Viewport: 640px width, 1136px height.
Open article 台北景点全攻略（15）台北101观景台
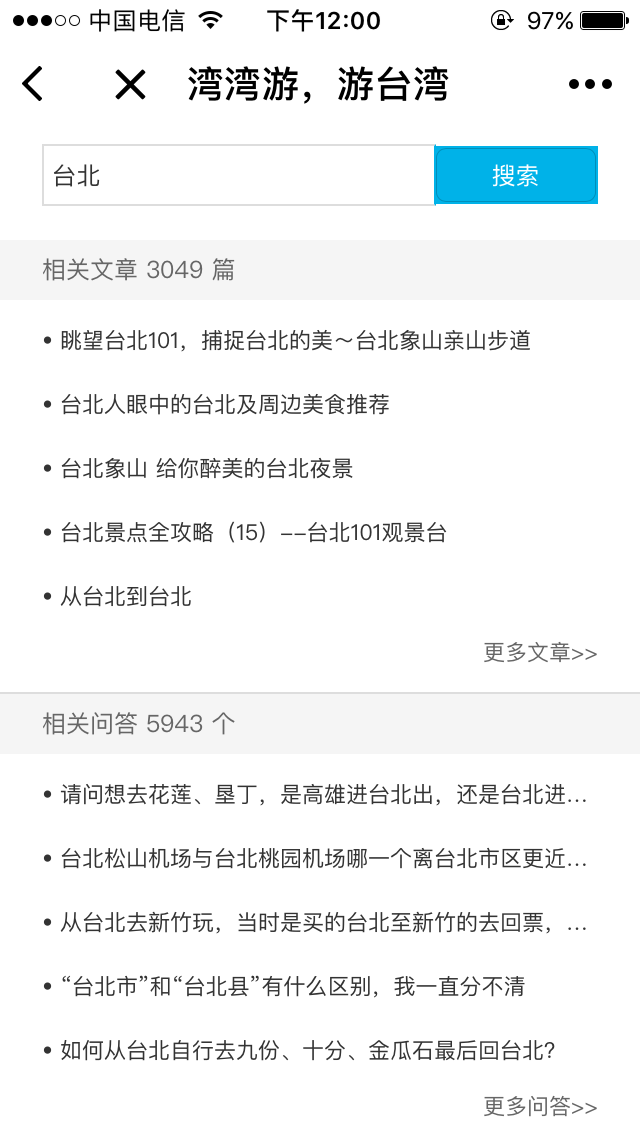click(254, 532)
